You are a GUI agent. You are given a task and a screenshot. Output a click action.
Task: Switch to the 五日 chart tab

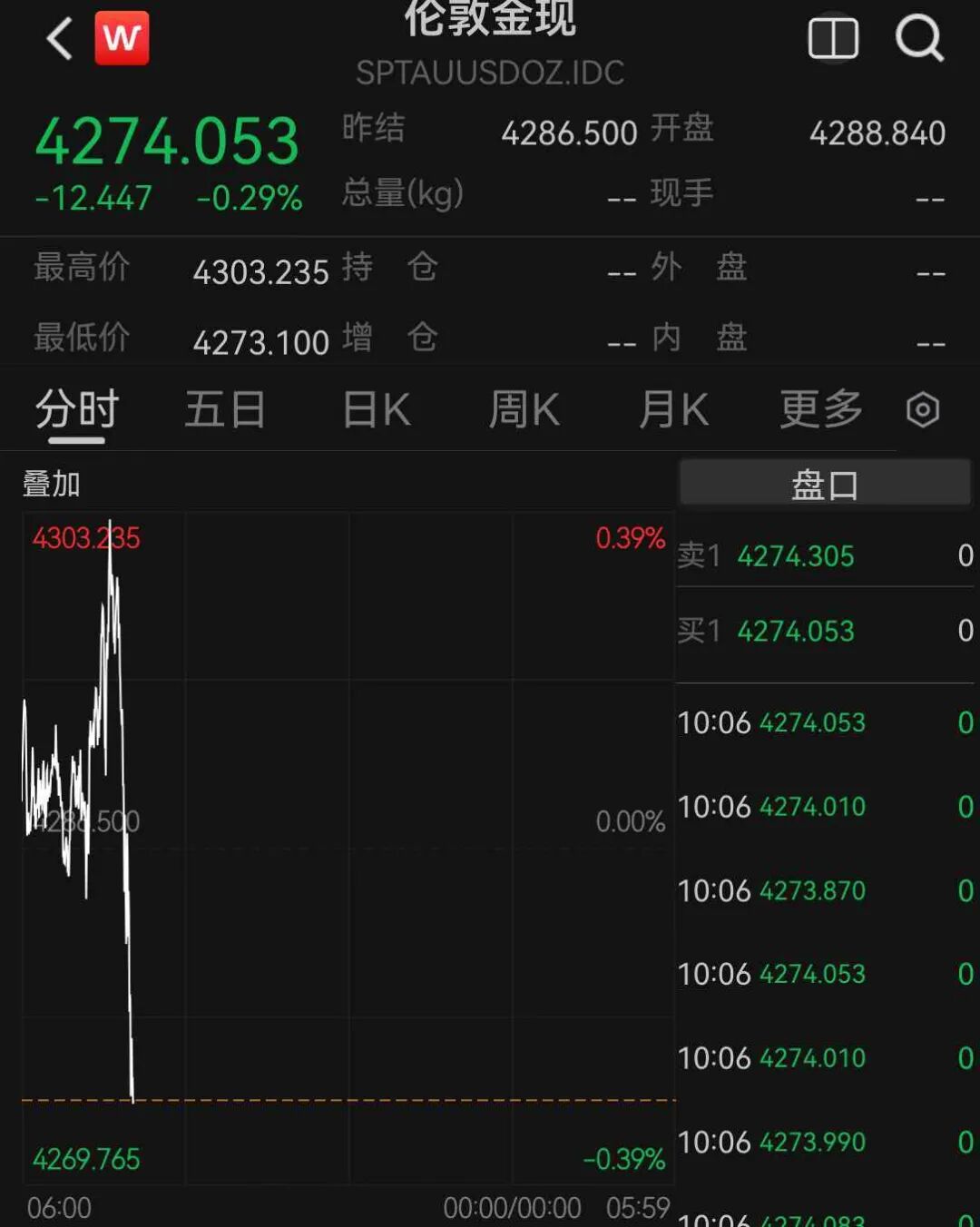coord(225,409)
